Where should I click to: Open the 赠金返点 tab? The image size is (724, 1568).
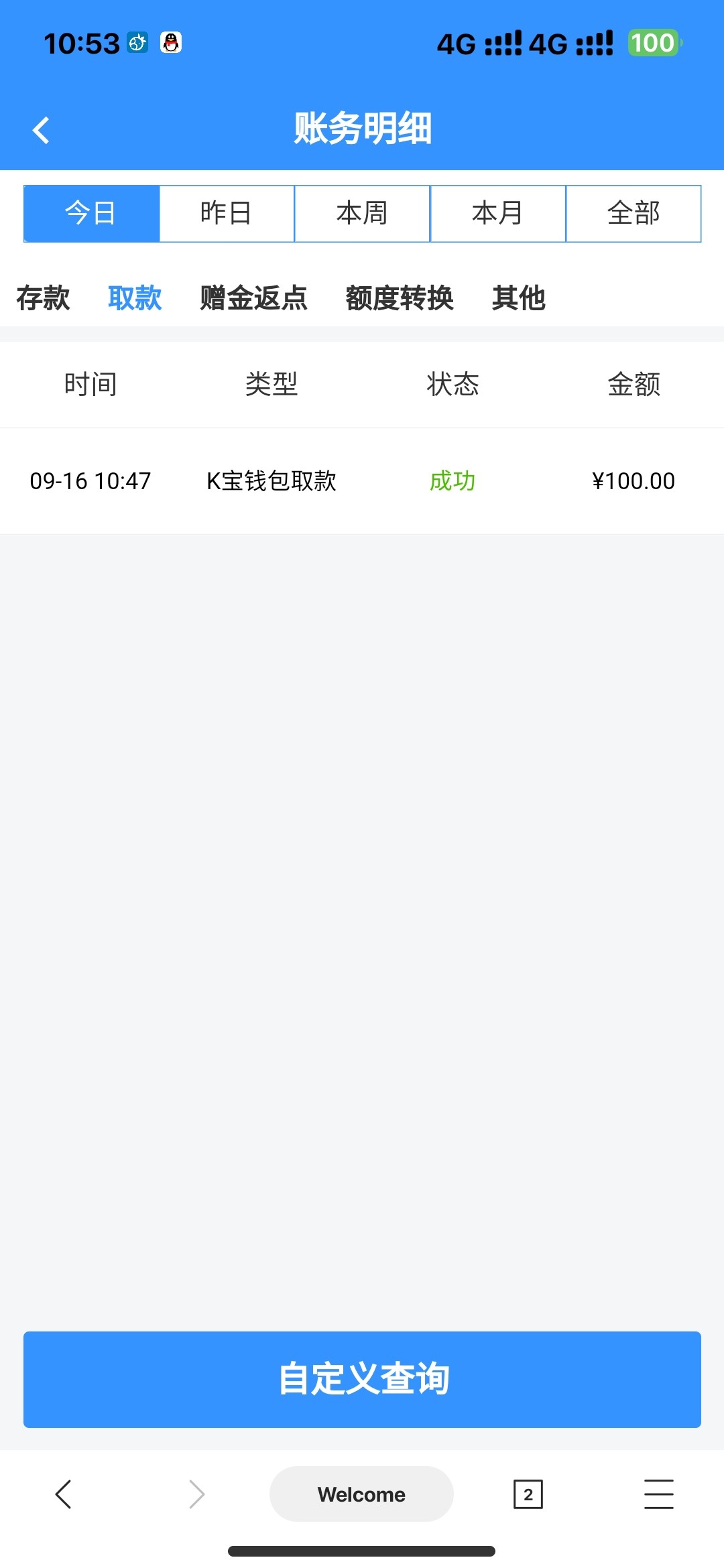(x=253, y=298)
